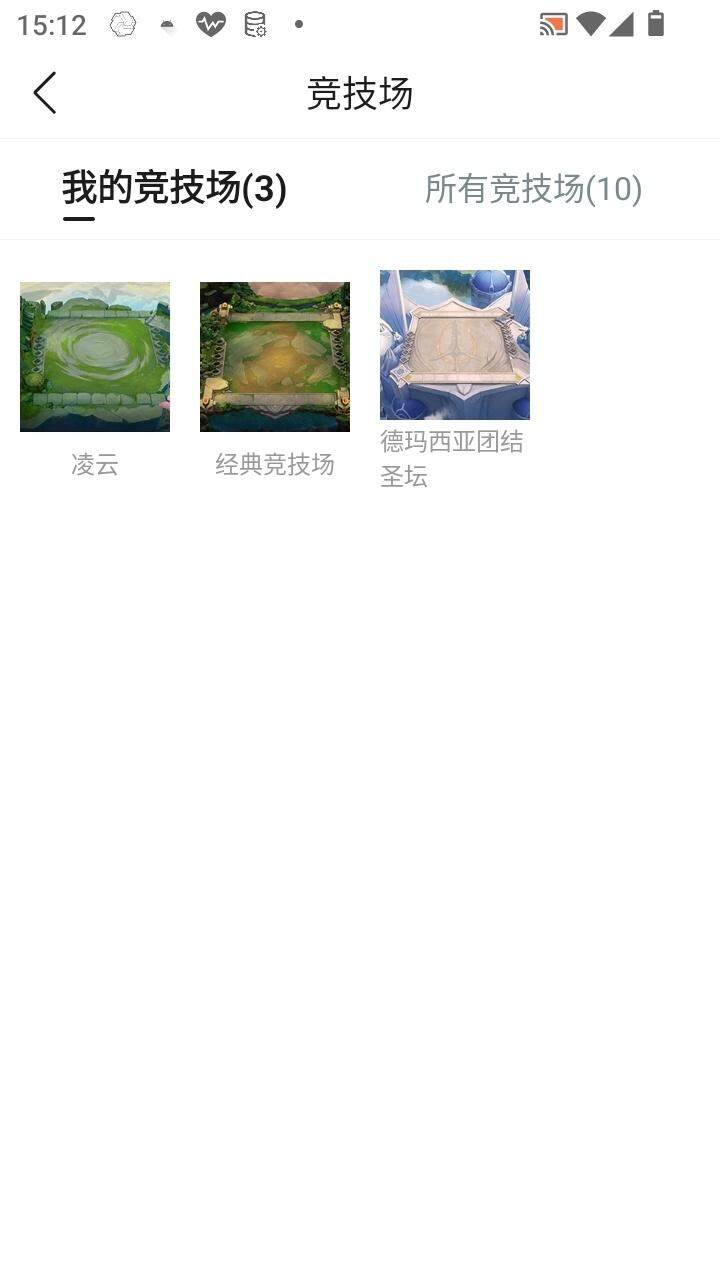View the 德玛西亚团结圣坛 arena
720x1280 pixels.
[x=455, y=345]
